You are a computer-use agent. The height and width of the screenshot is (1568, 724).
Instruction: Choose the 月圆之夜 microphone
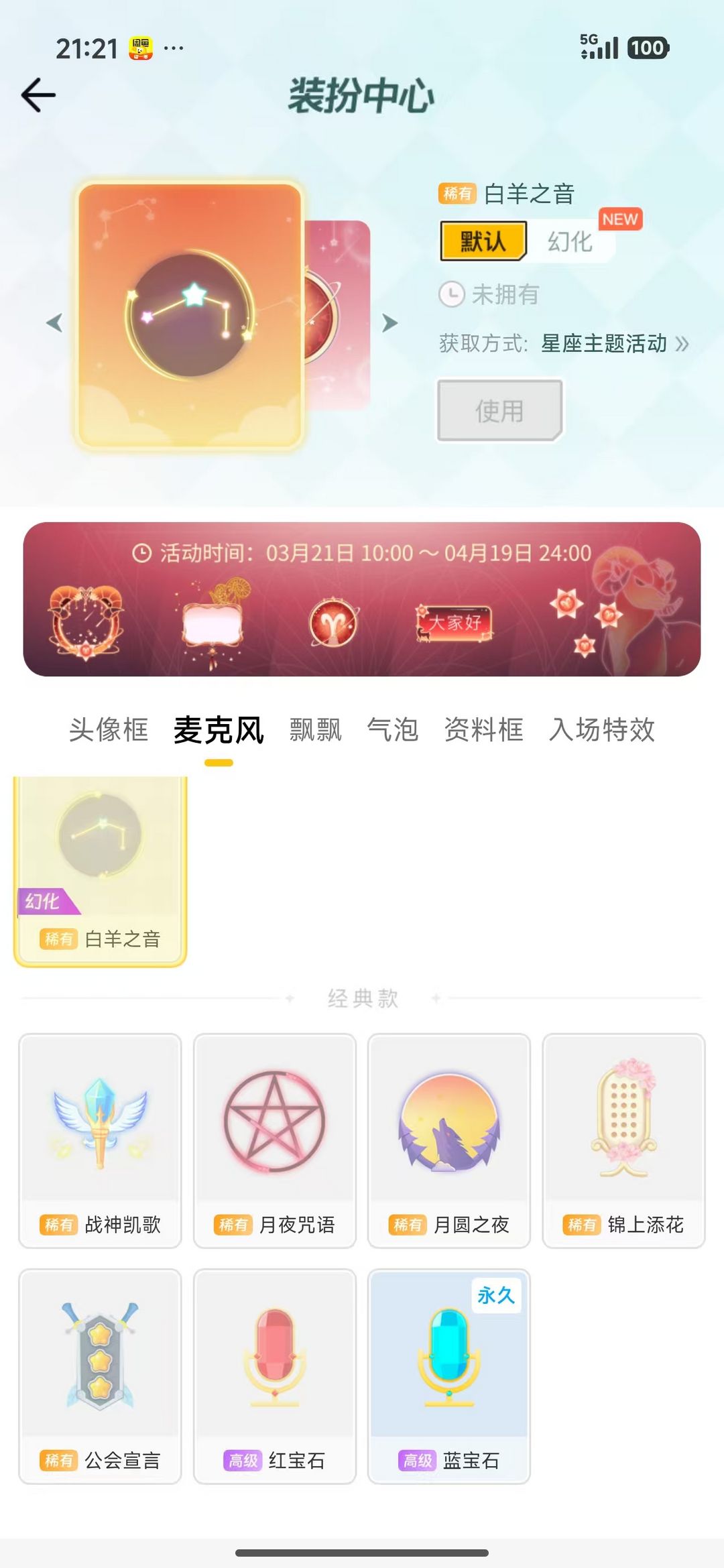point(449,1140)
